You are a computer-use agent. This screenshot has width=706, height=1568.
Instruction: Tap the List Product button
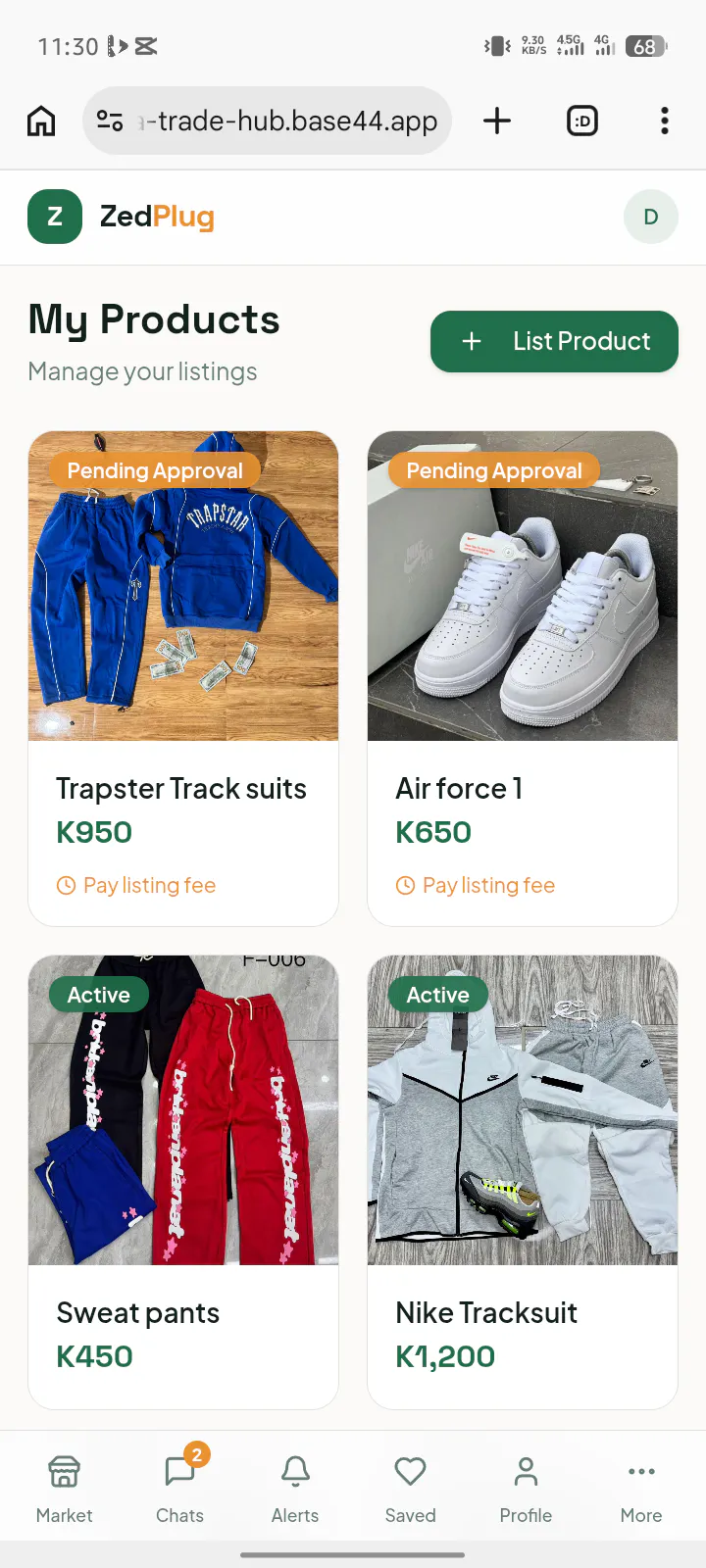[554, 341]
